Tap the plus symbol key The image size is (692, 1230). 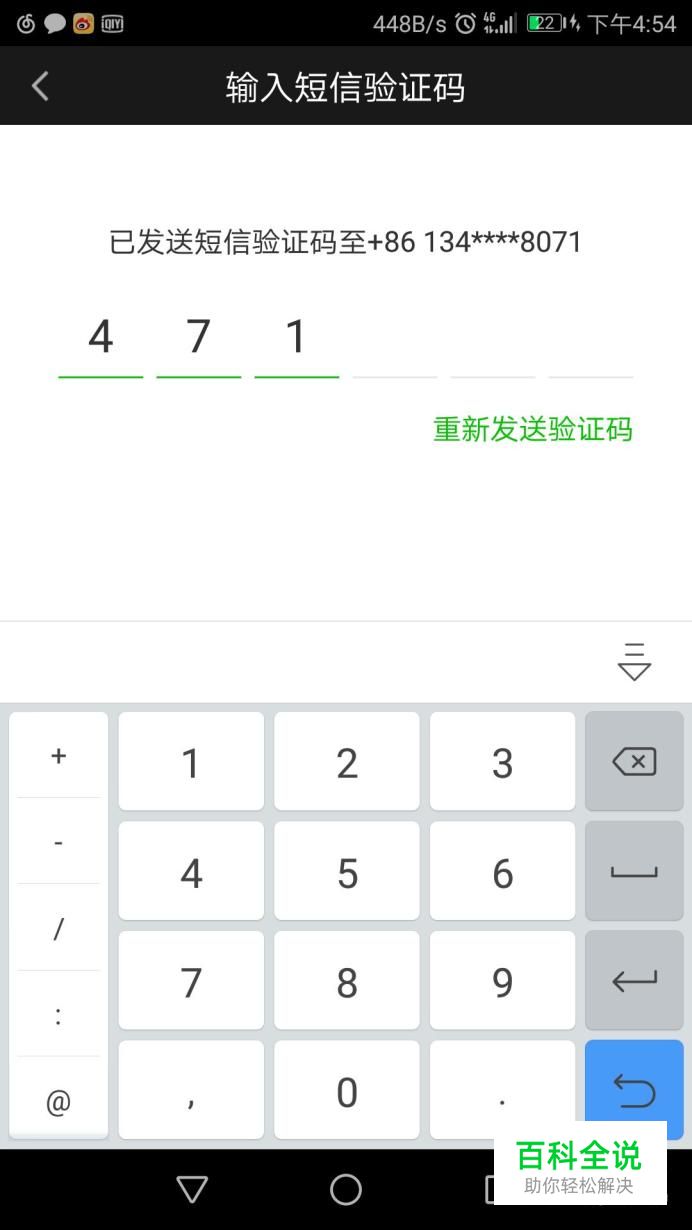click(x=58, y=756)
